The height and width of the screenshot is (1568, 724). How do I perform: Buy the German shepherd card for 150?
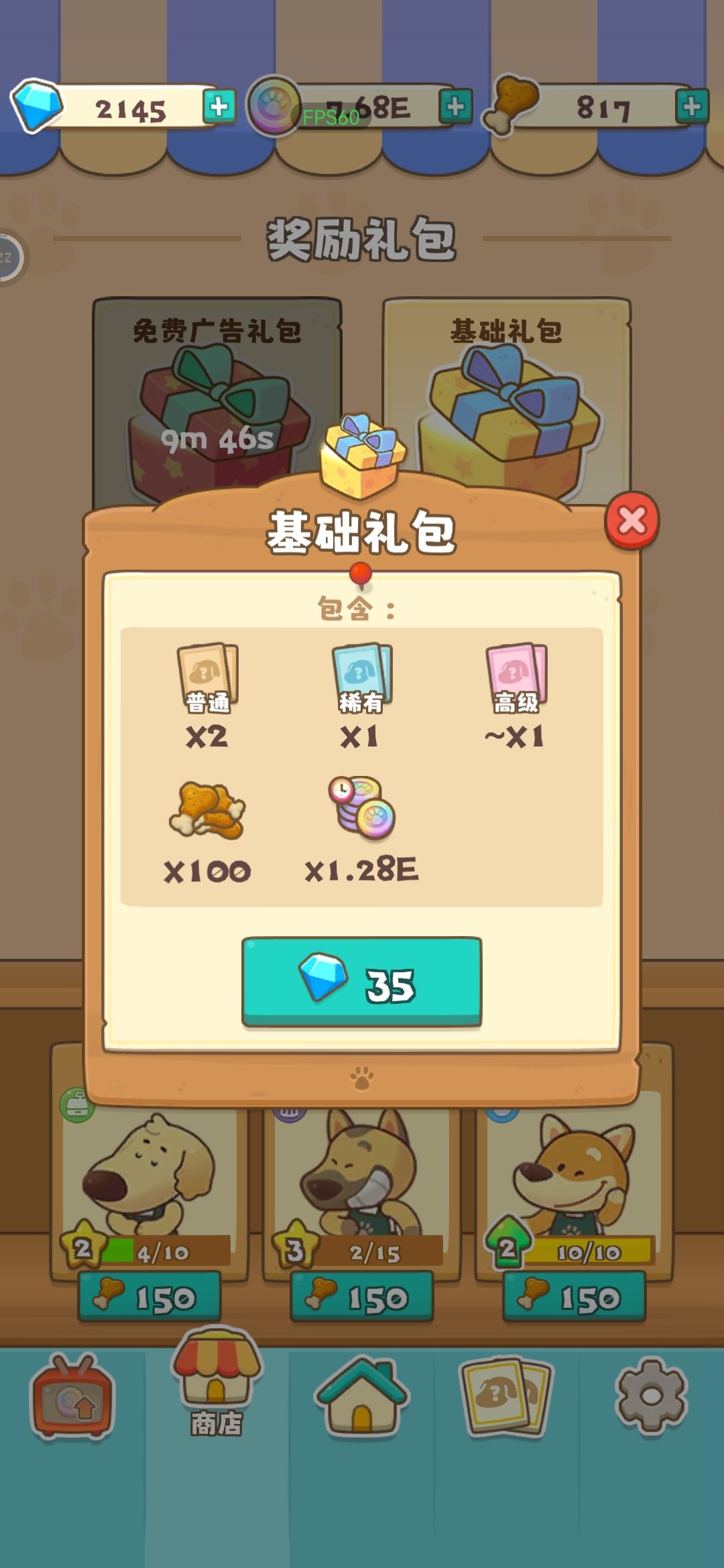[x=361, y=1297]
